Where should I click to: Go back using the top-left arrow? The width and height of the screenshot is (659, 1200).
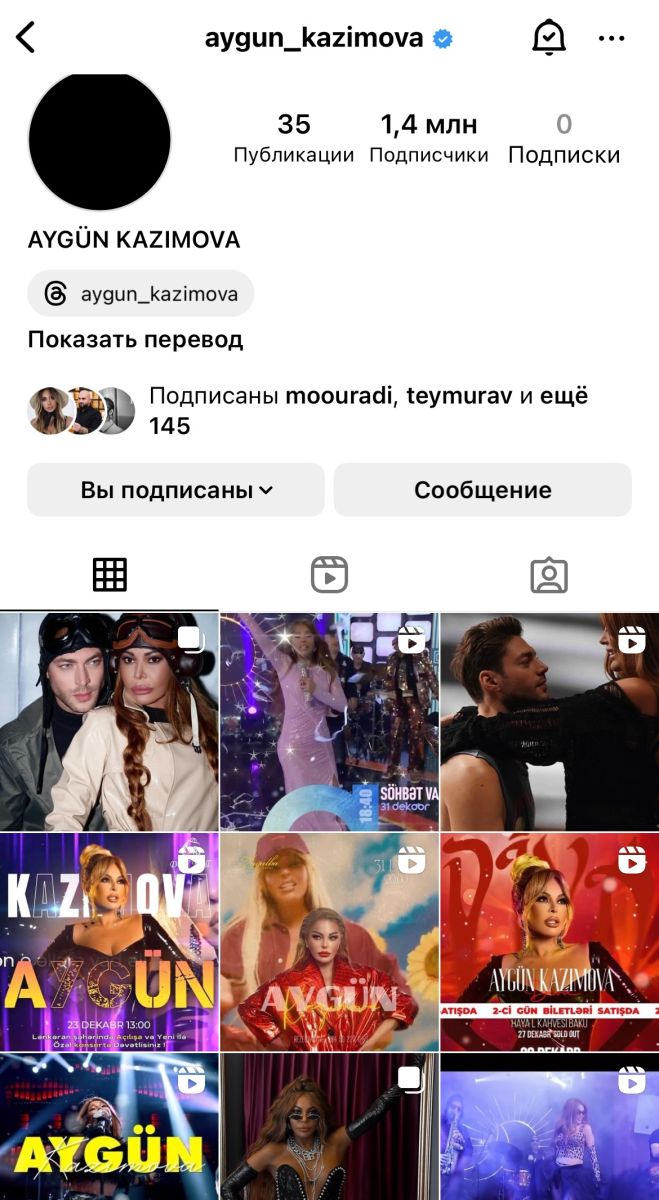[x=26, y=38]
